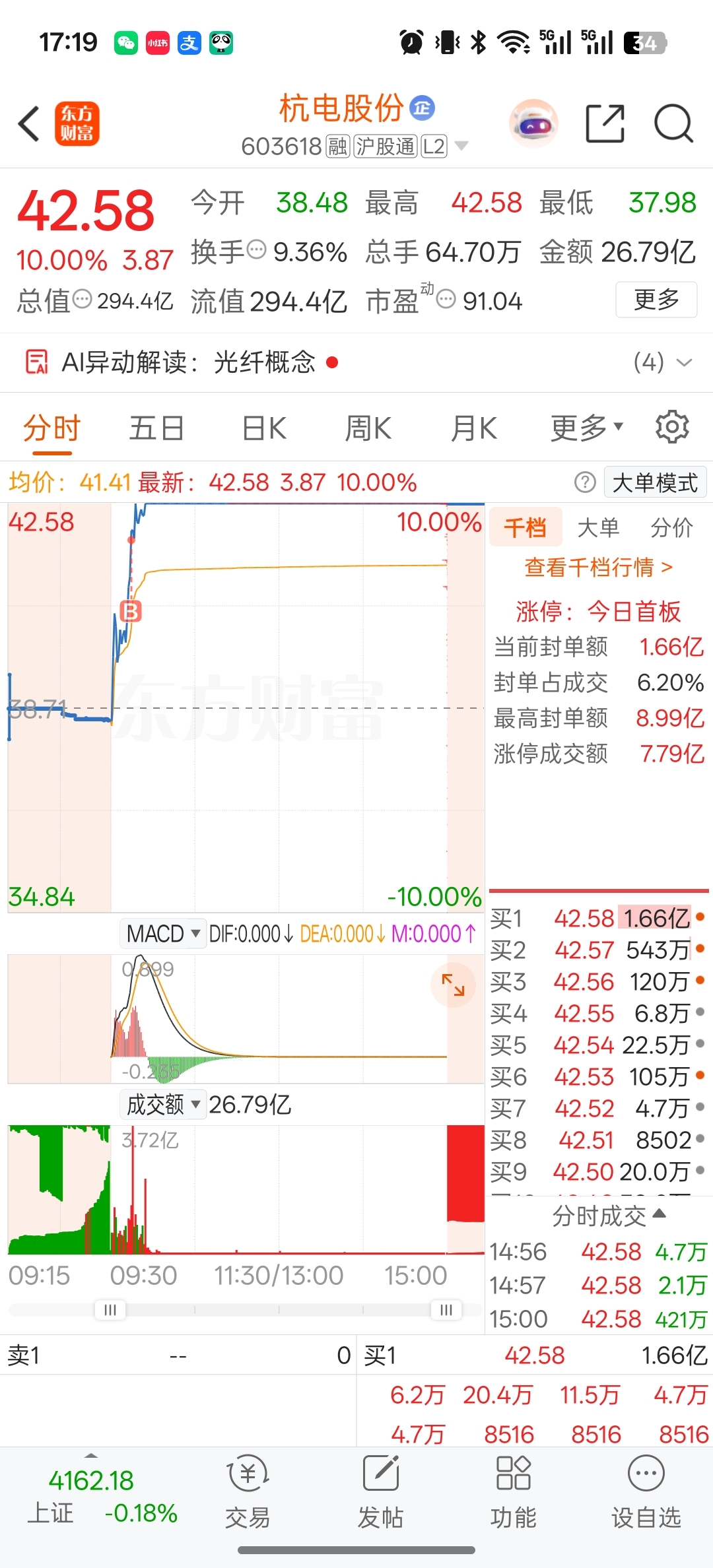Open the MACD indicator dropdown
The width and height of the screenshot is (713, 1568).
click(x=162, y=934)
